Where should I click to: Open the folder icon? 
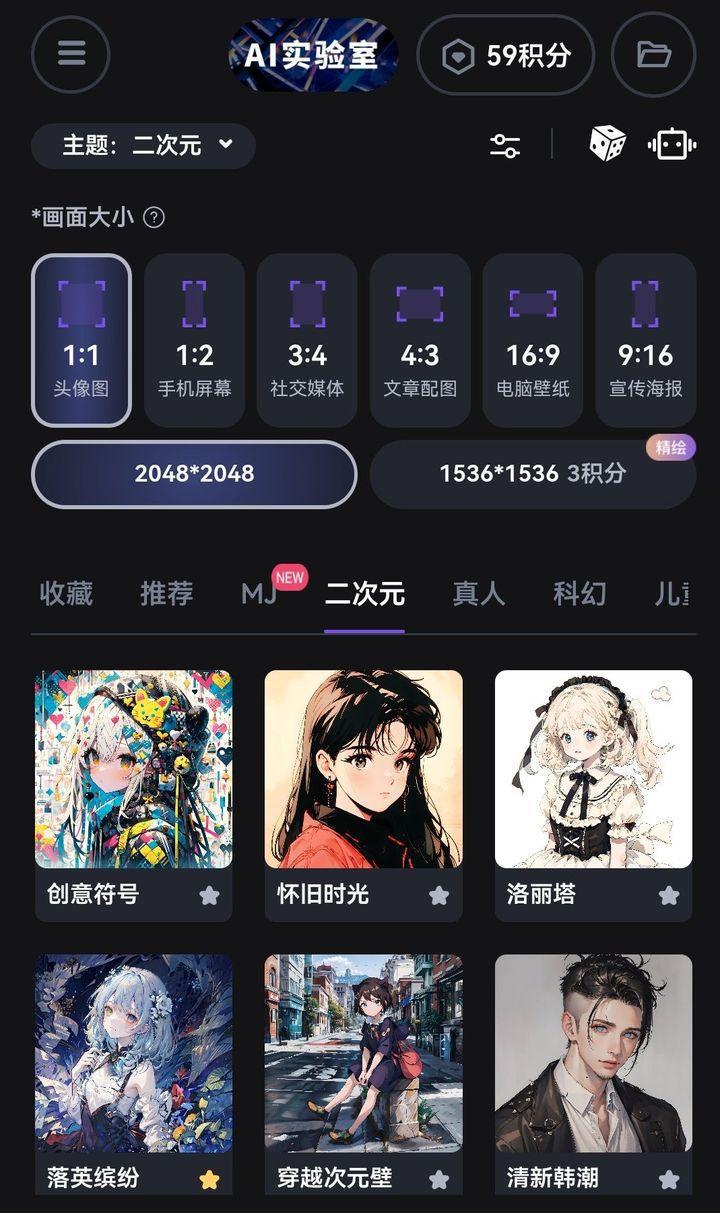pos(654,55)
